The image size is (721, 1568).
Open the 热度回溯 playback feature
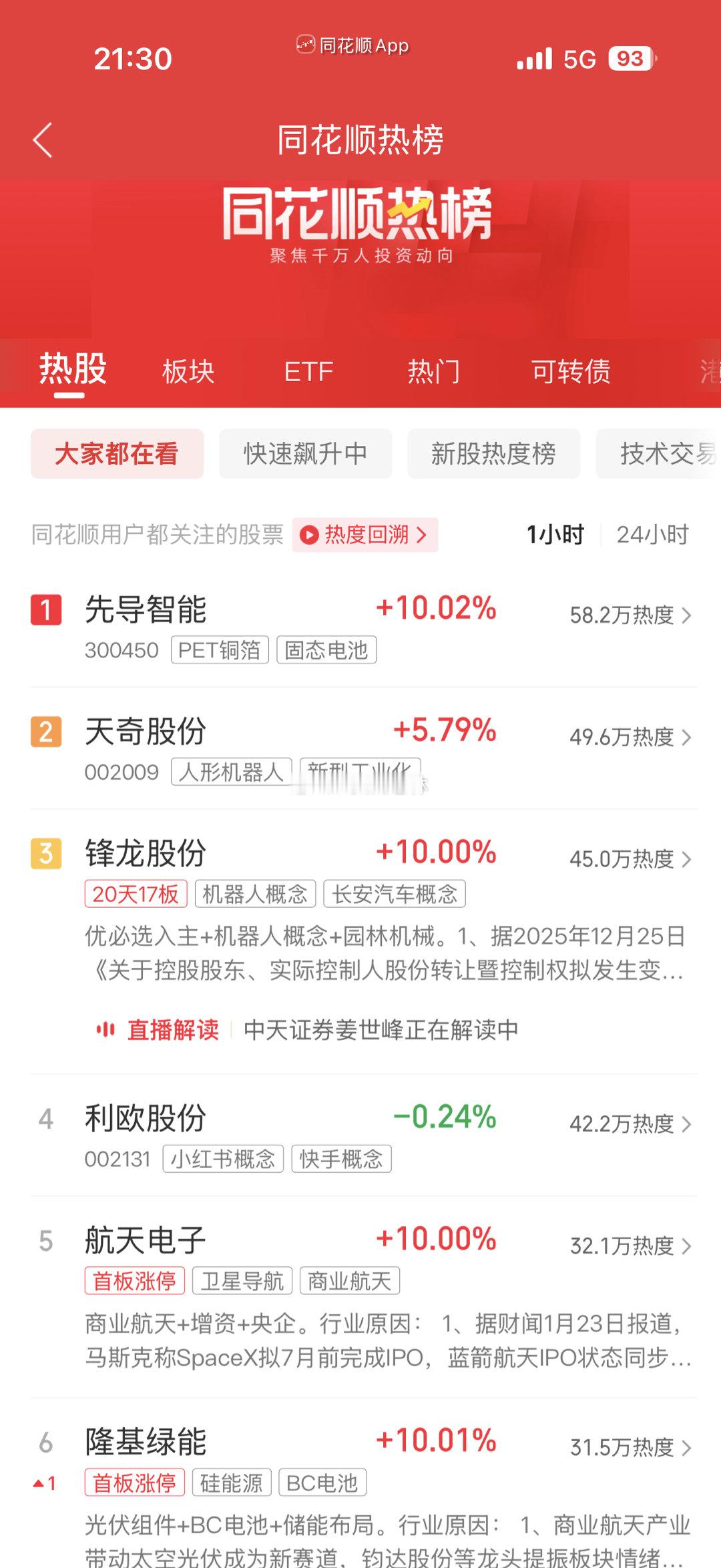[365, 535]
